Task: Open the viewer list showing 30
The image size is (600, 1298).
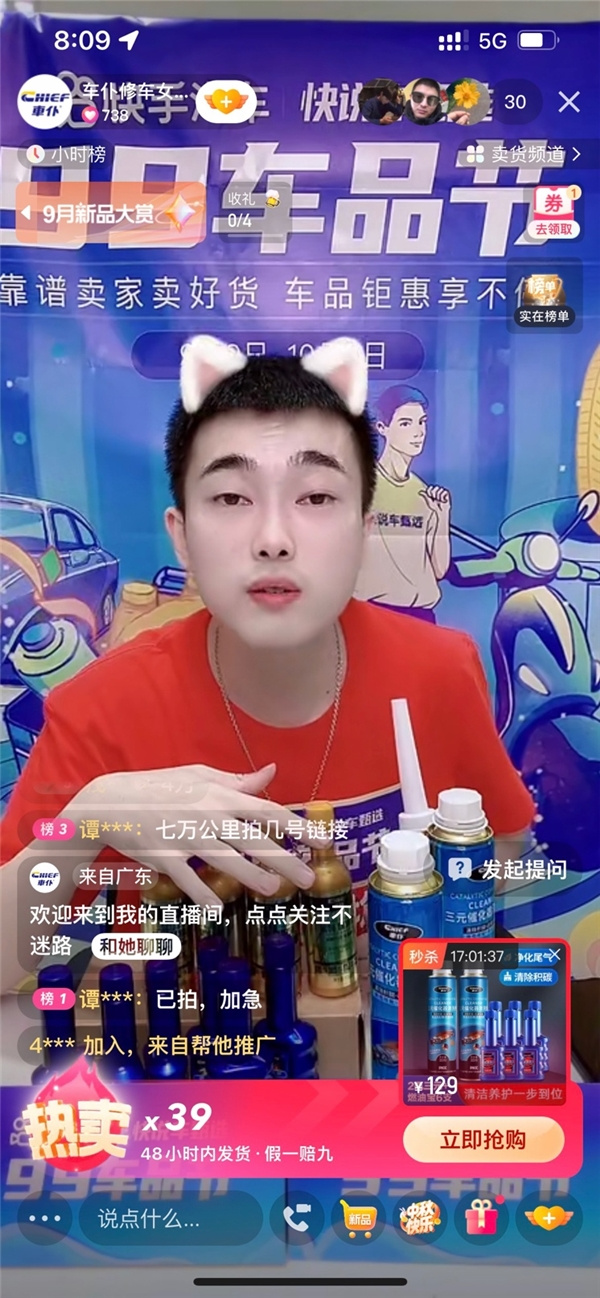Action: [515, 102]
